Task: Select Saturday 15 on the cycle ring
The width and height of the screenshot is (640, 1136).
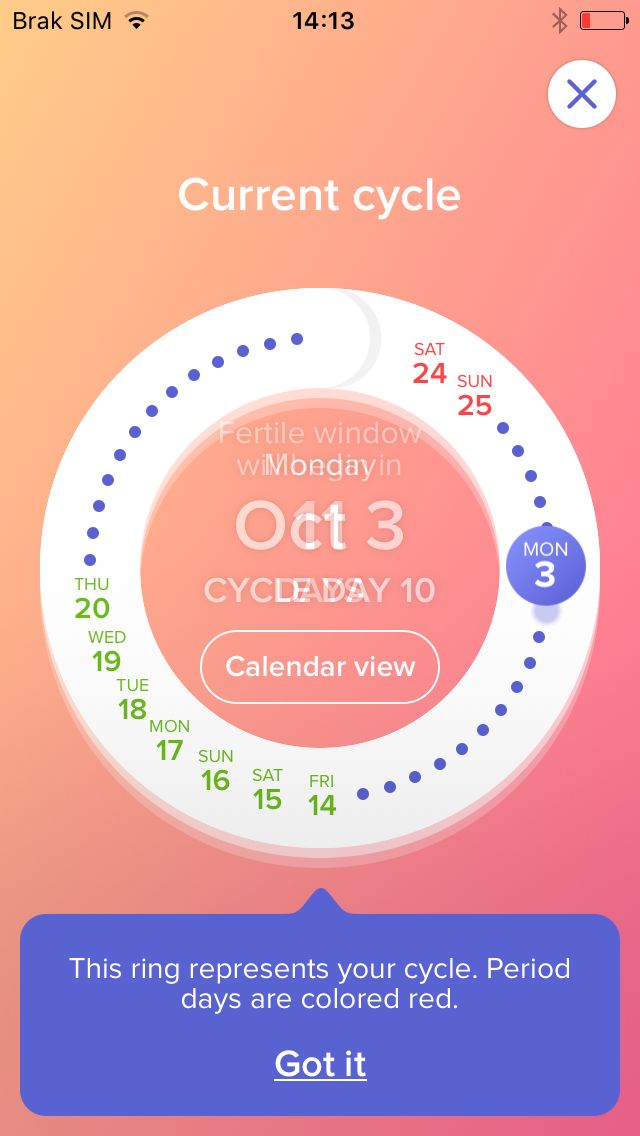Action: [x=267, y=790]
